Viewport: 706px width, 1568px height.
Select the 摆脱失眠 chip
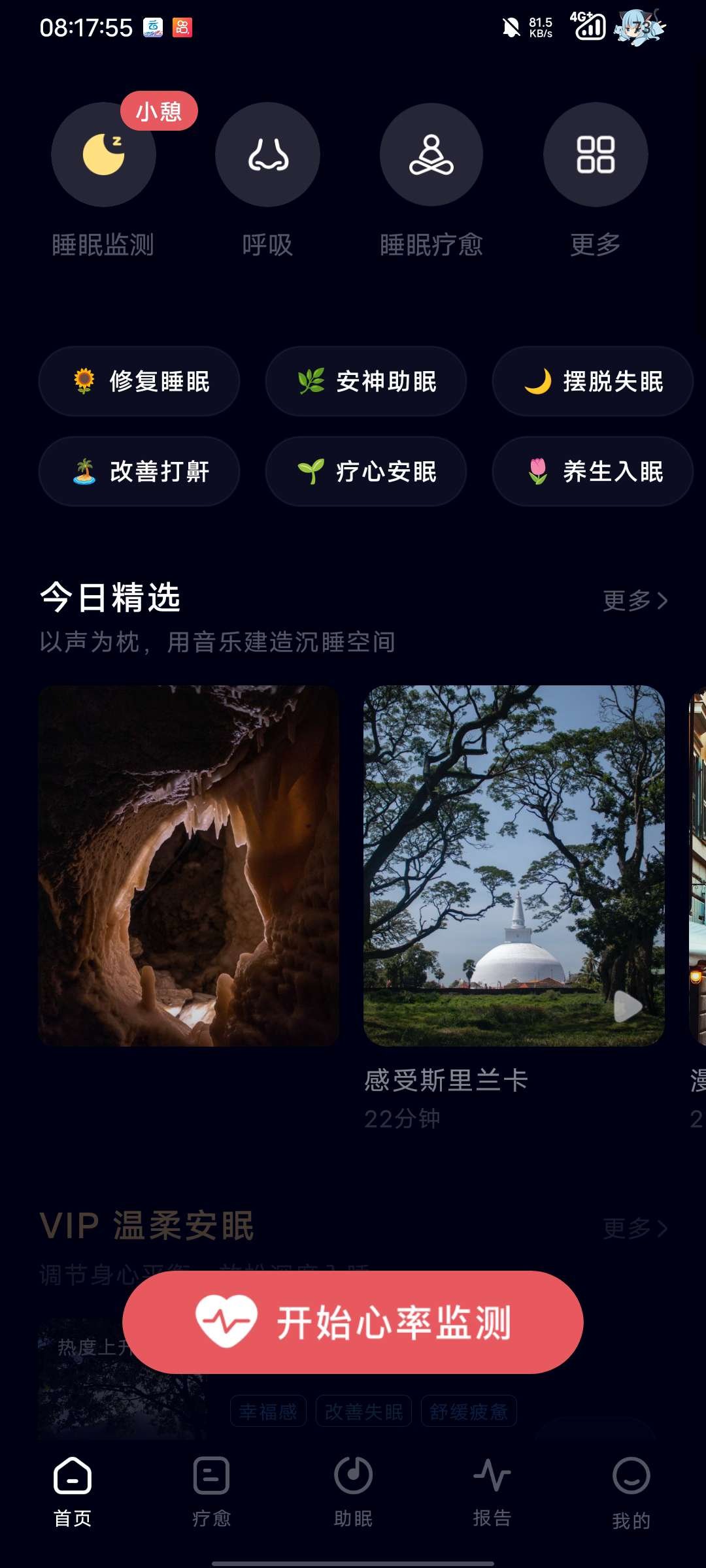592,381
